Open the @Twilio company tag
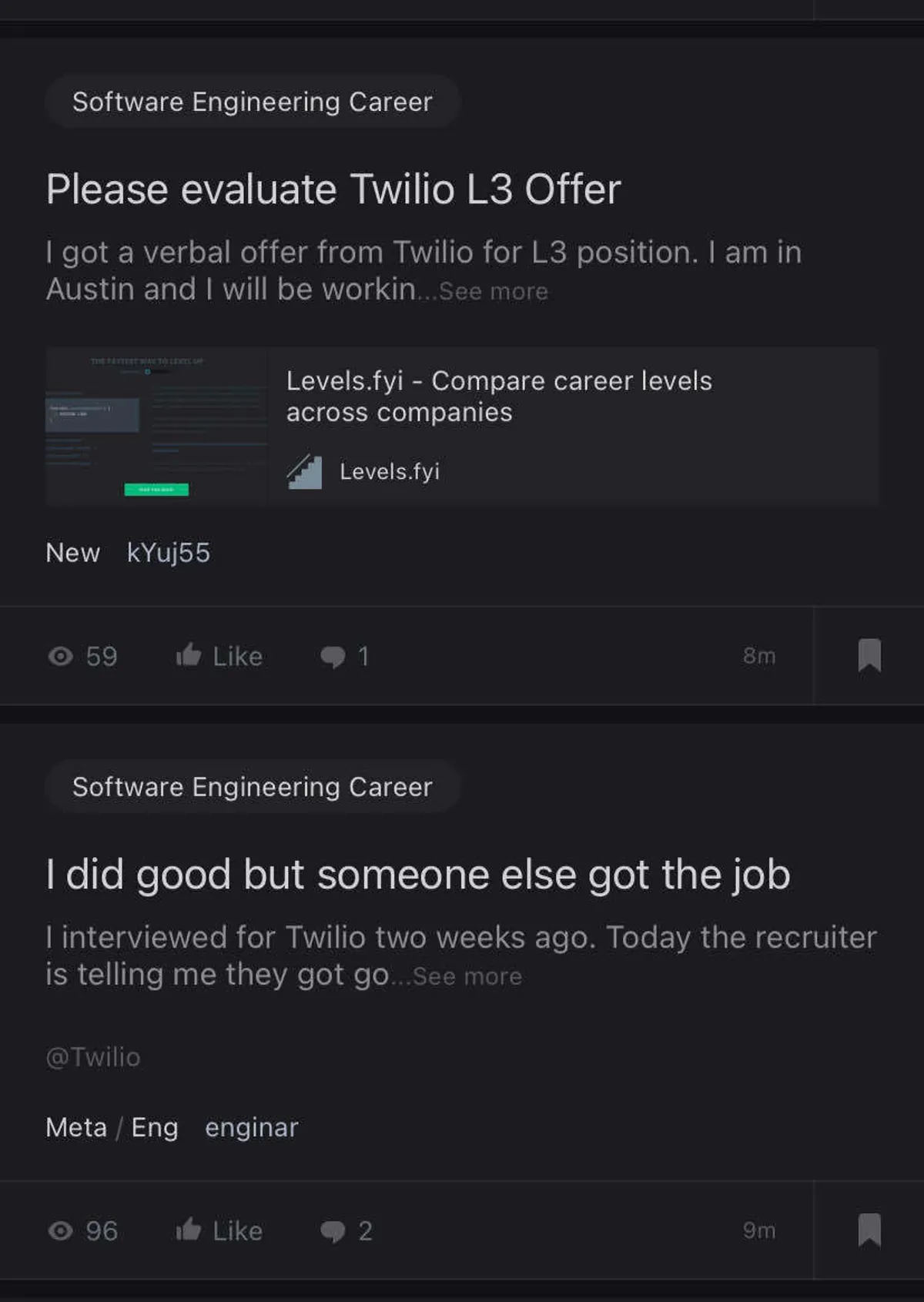The width and height of the screenshot is (924, 1302). coord(93,1057)
